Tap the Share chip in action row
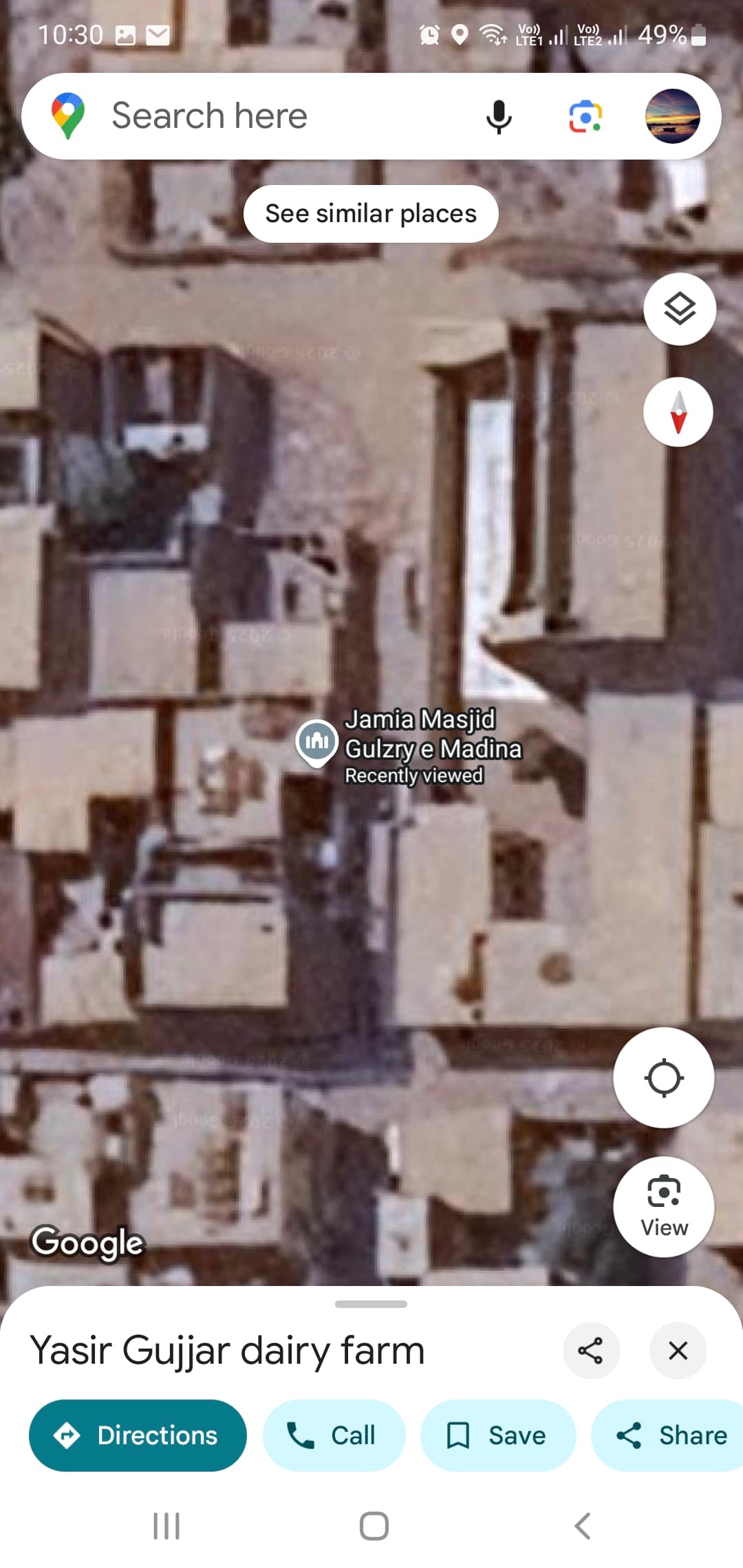743x1568 pixels. 667,1435
